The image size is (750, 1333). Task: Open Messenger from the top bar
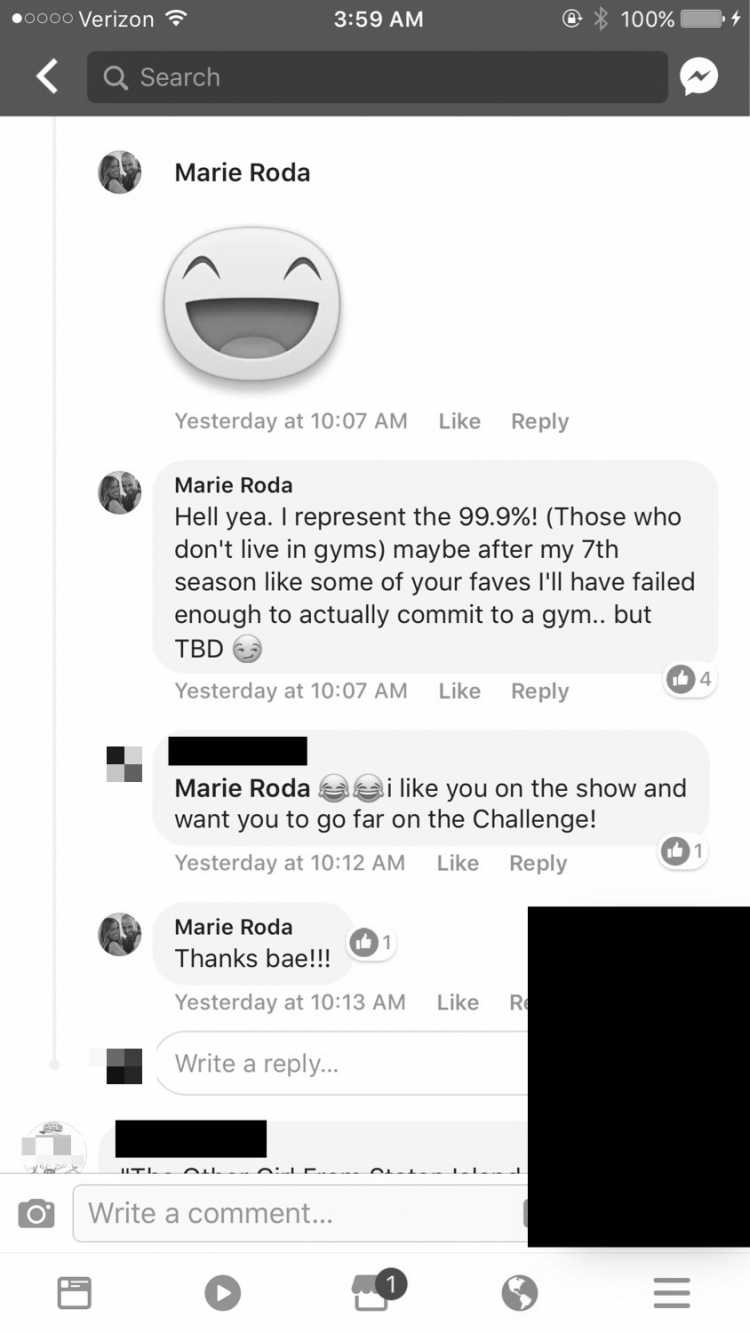(x=699, y=77)
